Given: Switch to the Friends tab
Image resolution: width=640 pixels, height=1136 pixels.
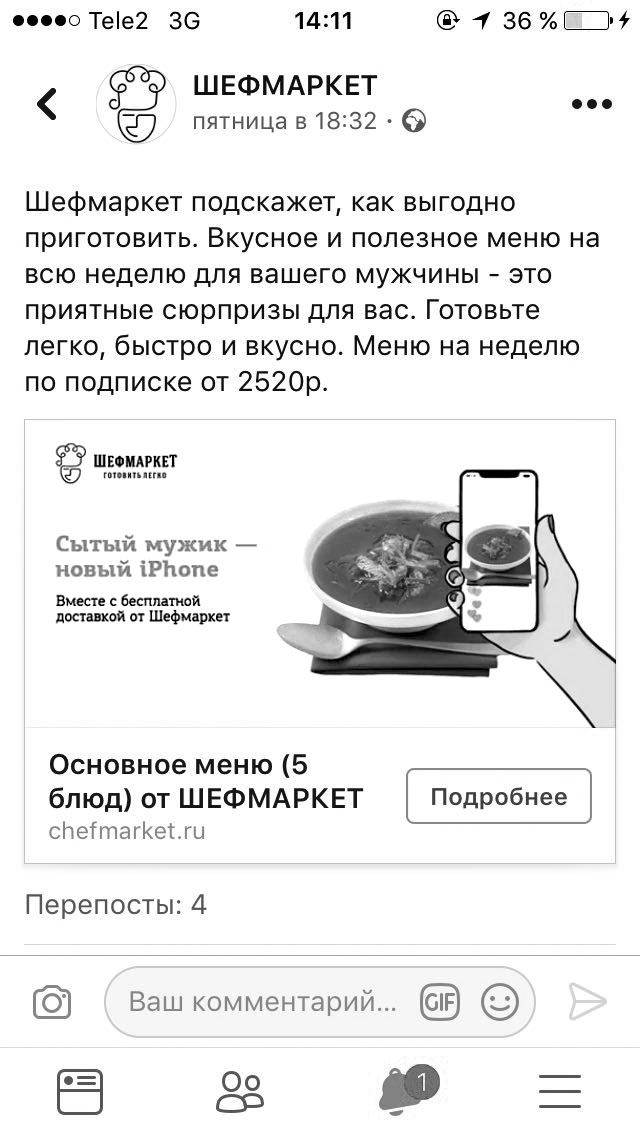Looking at the screenshot, I should click(240, 1090).
